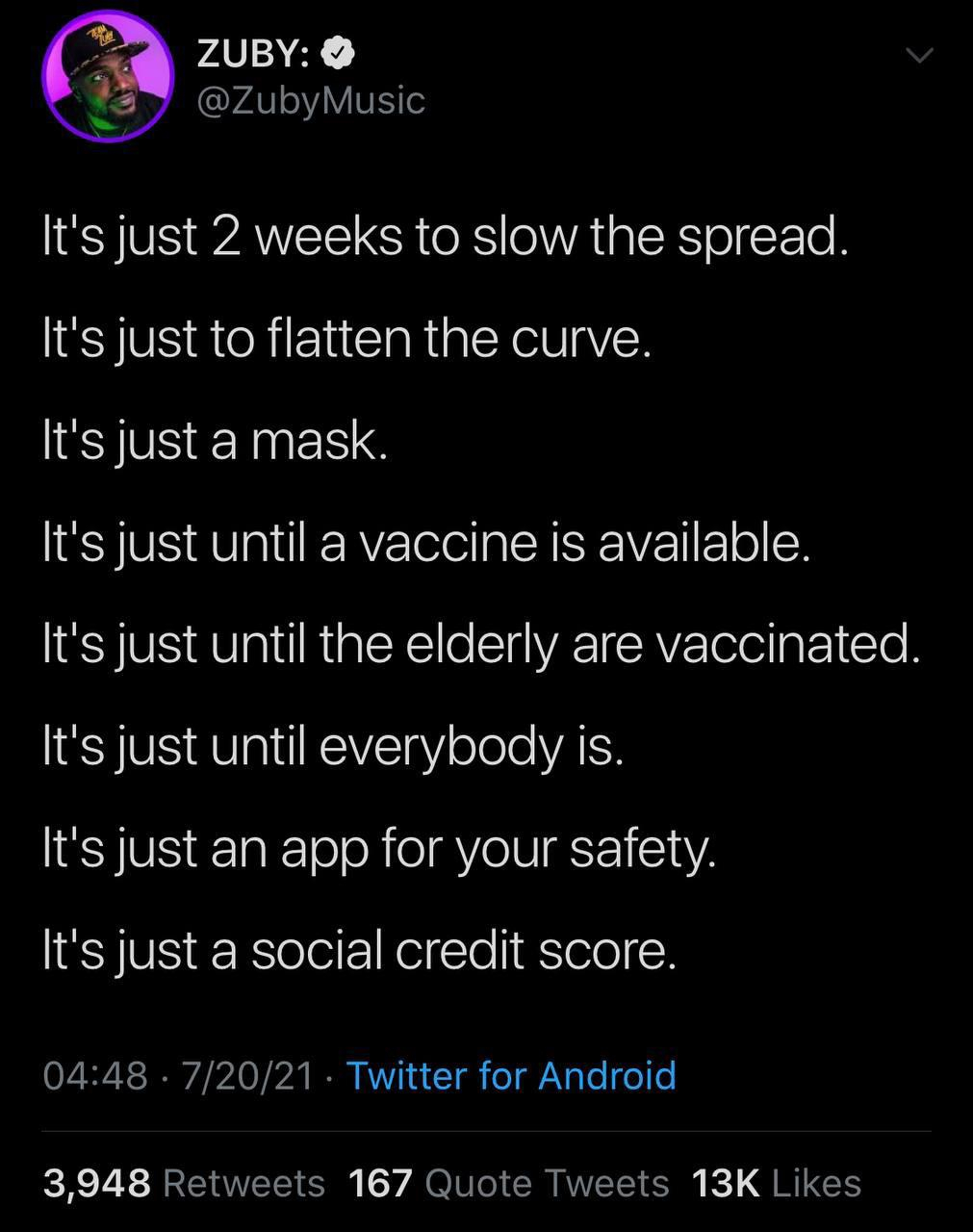Viewport: 973px width, 1232px height.
Task: Show the 167 Quote Tweets
Action: pos(508,1183)
